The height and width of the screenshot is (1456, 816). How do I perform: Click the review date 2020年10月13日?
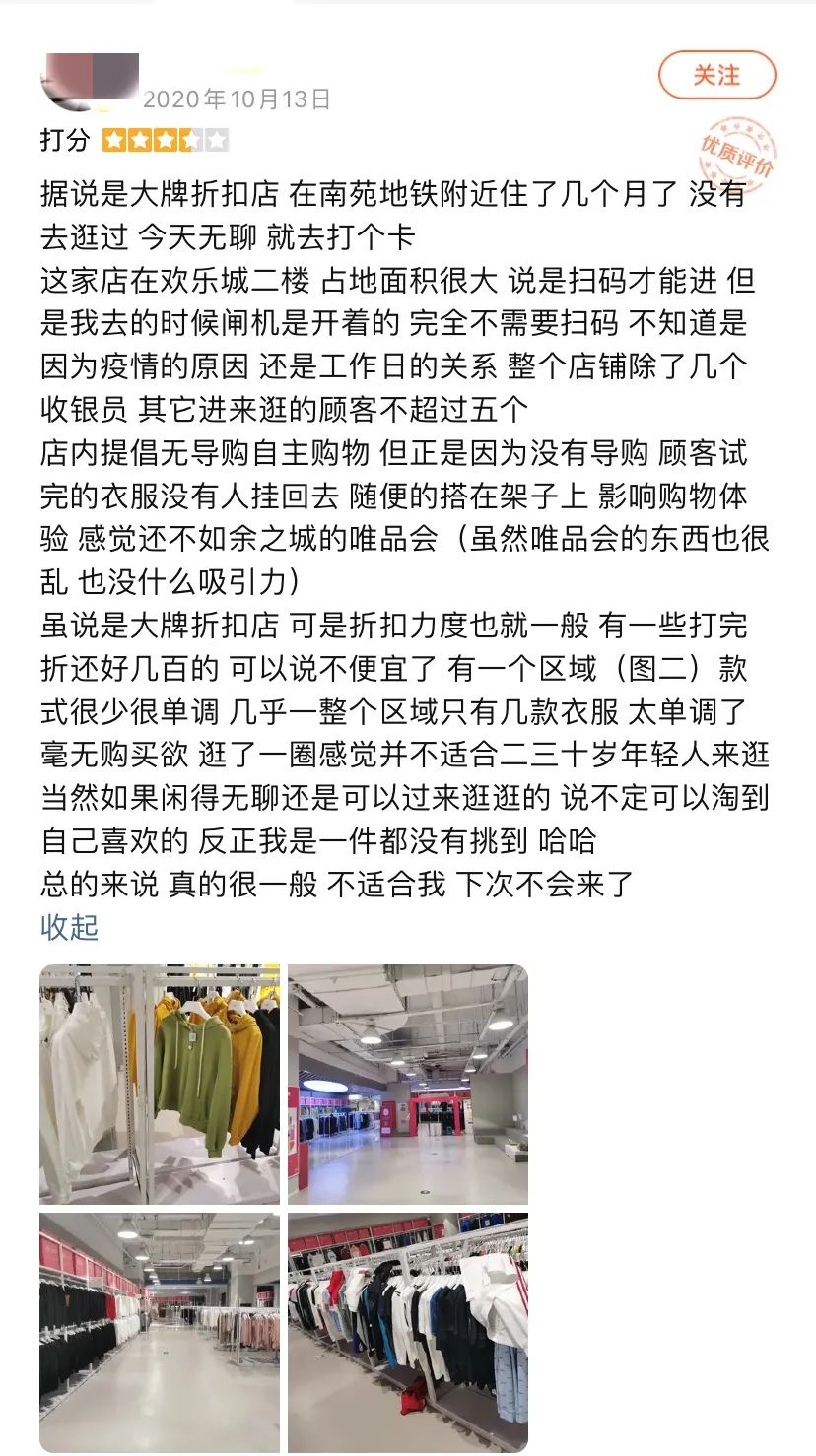(239, 98)
